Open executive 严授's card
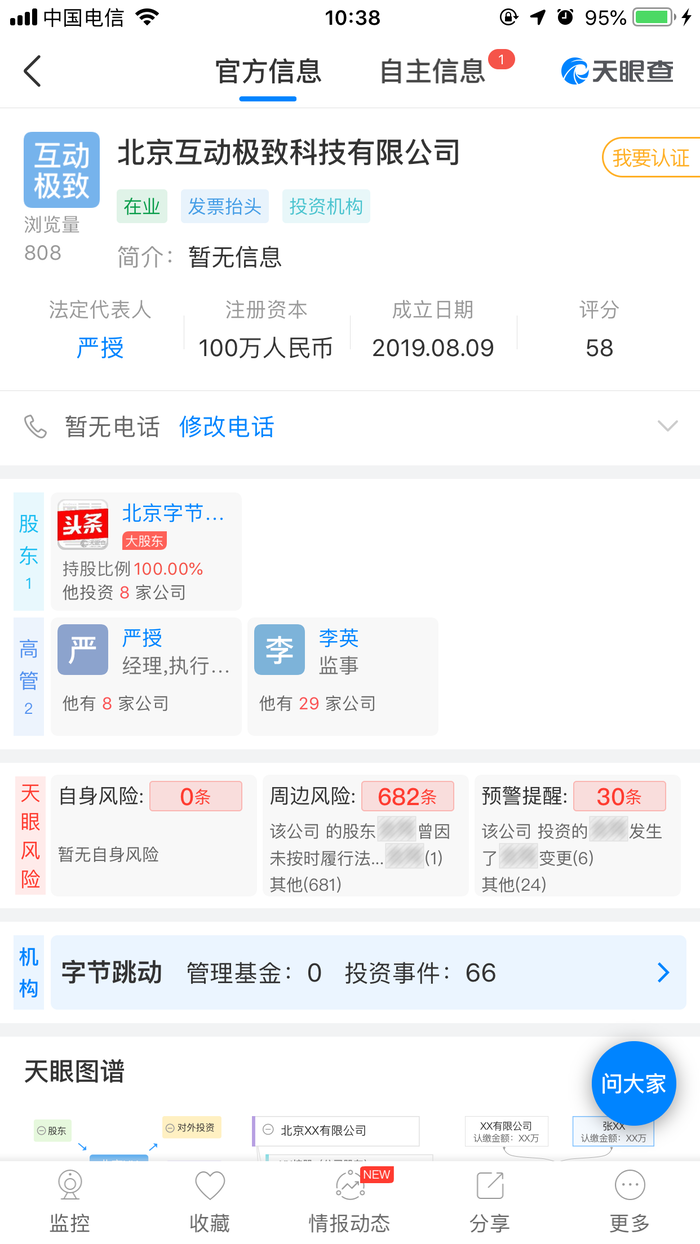The height and width of the screenshot is (1244, 700). point(146,676)
